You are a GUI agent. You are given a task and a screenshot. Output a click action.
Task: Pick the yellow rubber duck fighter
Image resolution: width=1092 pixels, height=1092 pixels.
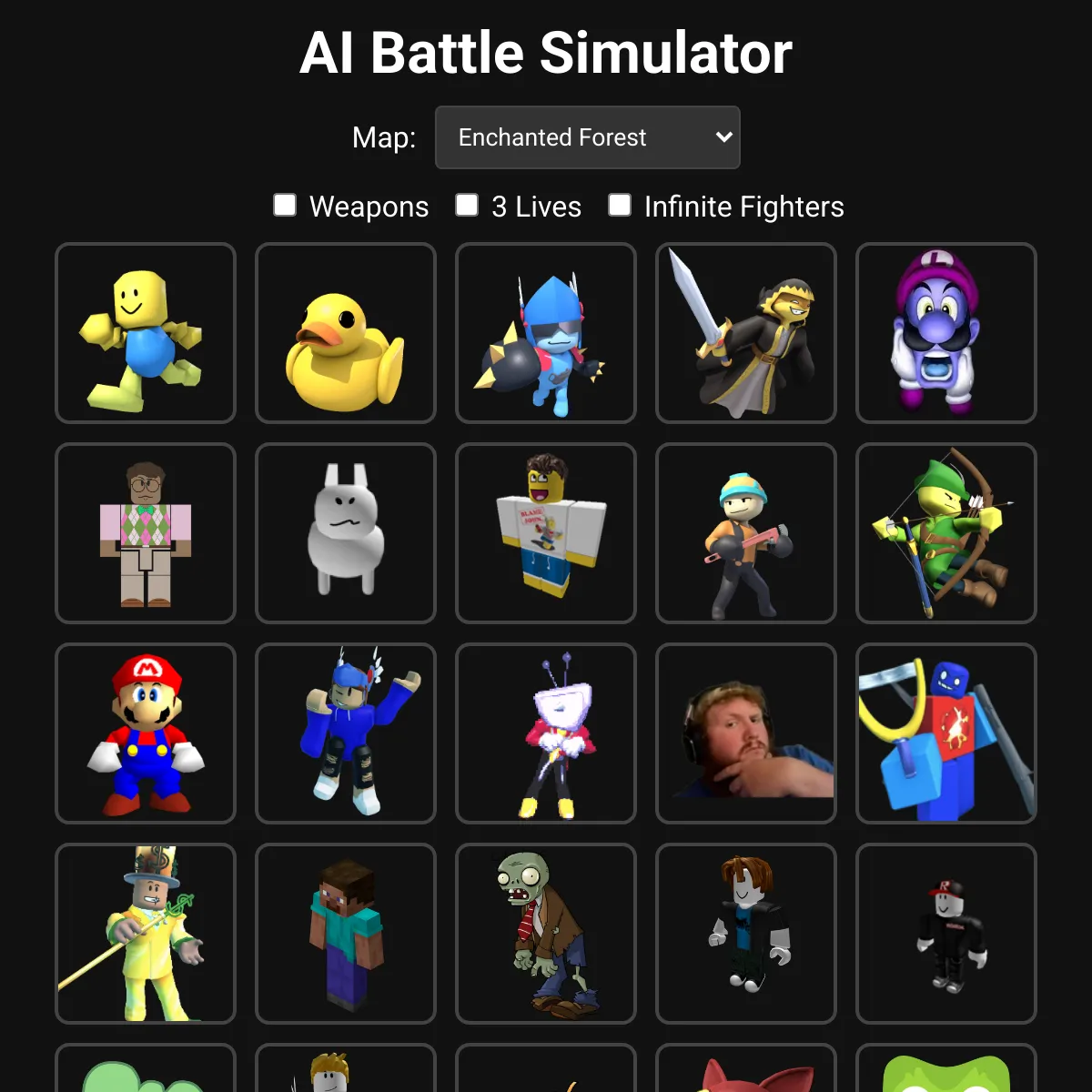pyautogui.click(x=346, y=333)
